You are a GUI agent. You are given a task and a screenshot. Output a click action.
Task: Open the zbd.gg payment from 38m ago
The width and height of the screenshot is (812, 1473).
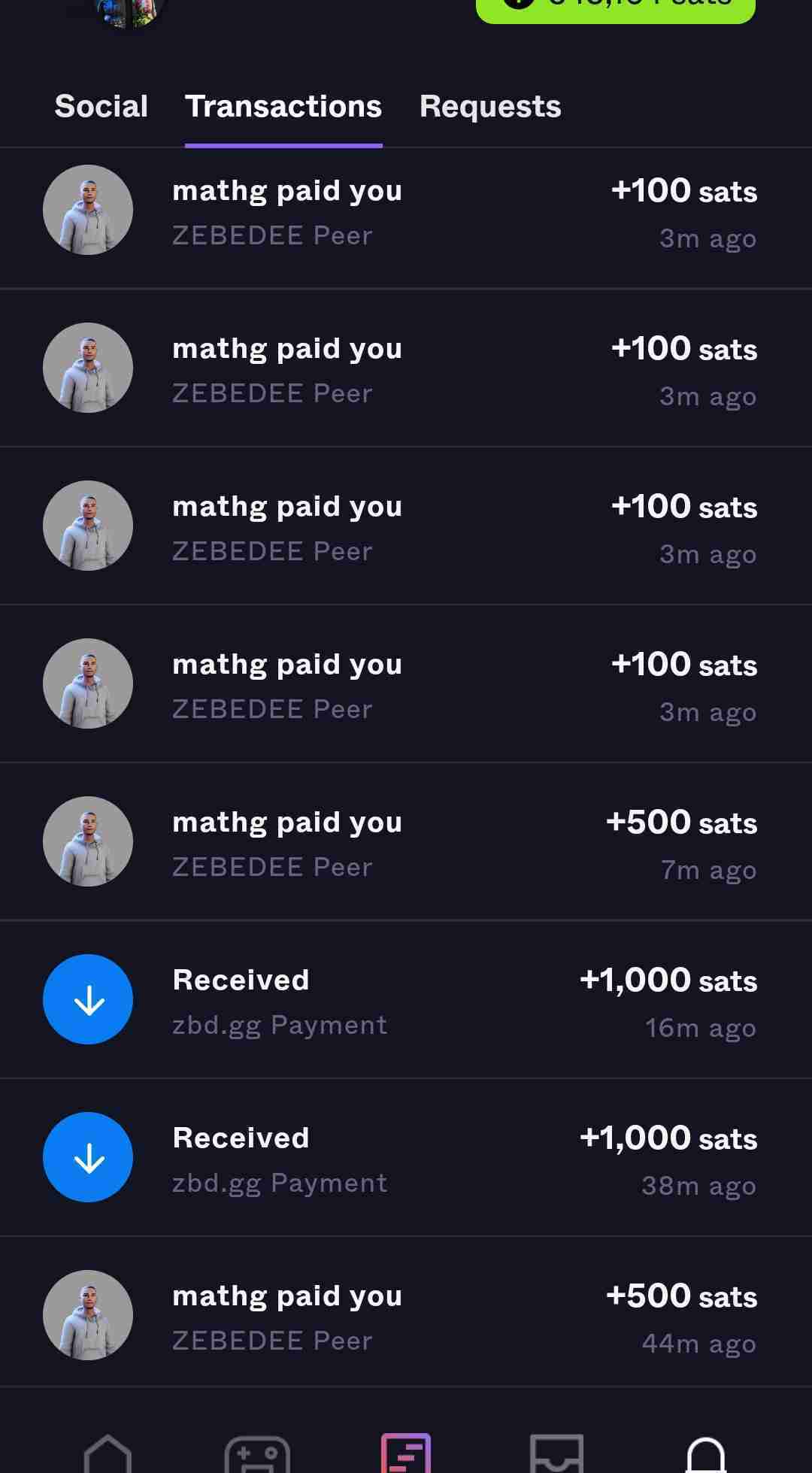tap(406, 1158)
